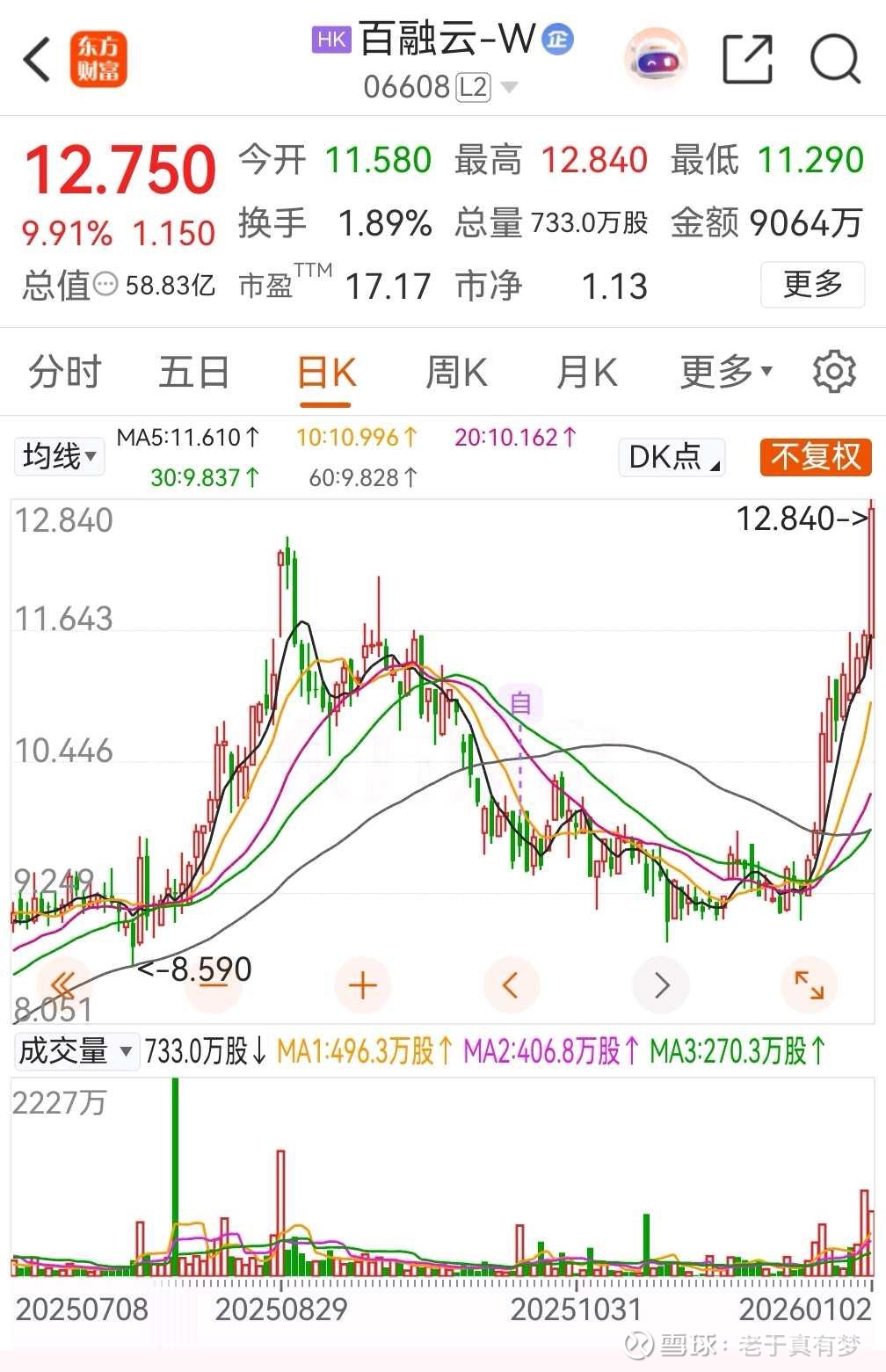Move chart to next candle

[x=661, y=985]
